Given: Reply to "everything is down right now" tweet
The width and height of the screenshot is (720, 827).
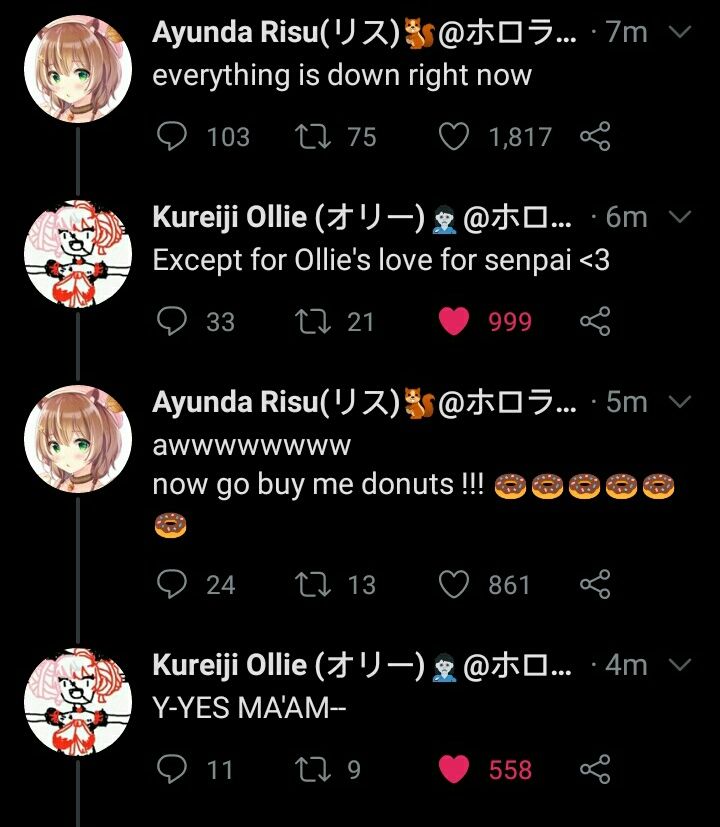Looking at the screenshot, I should [x=172, y=137].
